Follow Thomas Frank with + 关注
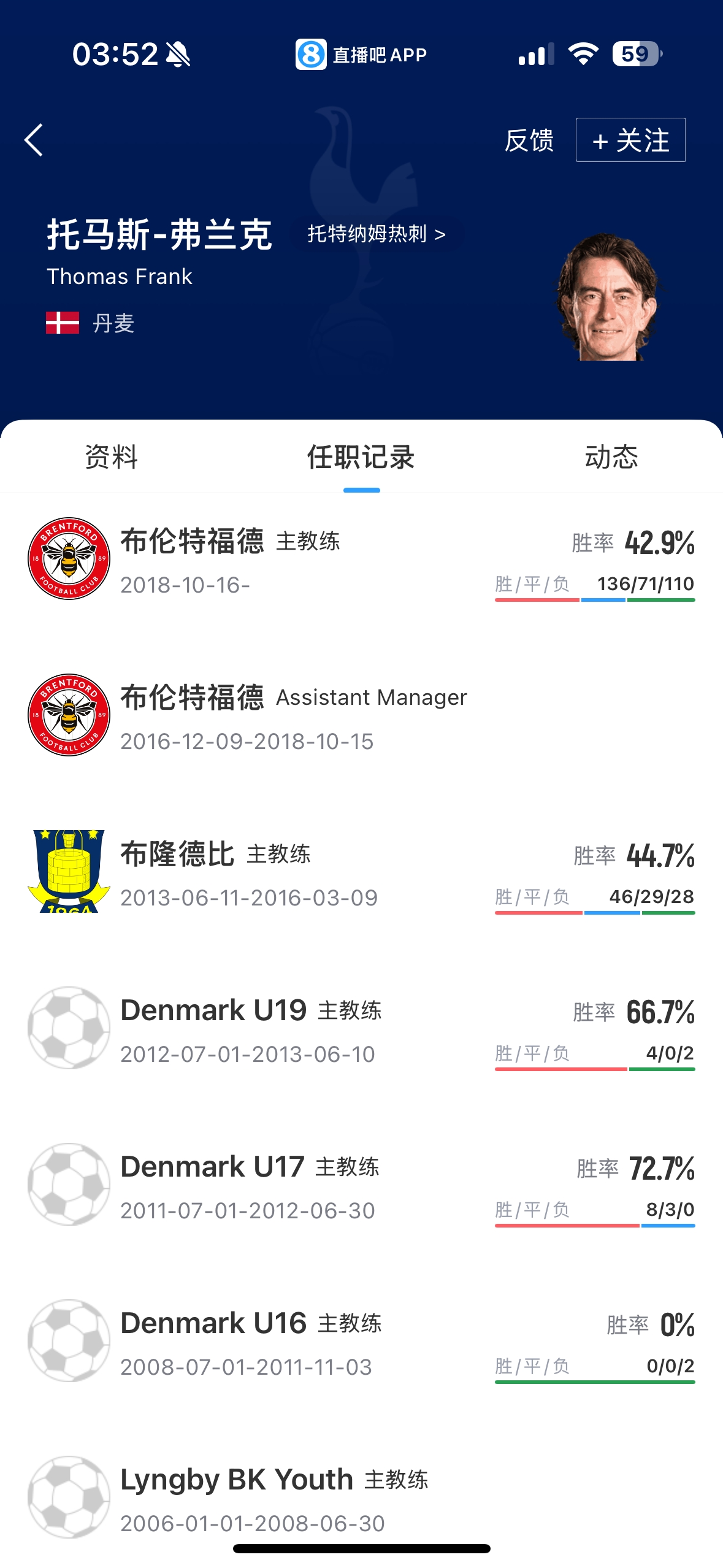 pos(630,140)
